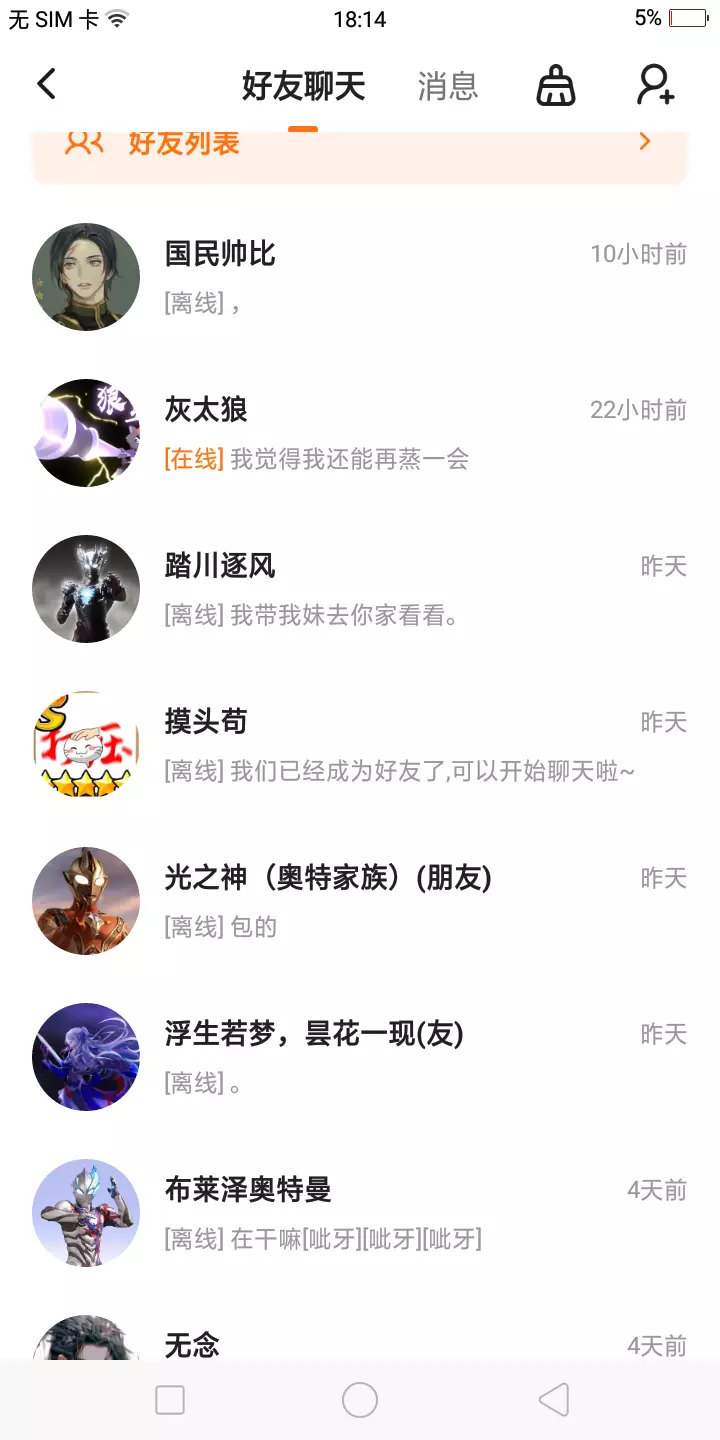Screen dimensions: 720x1440
Task: Tap the broom cleanup icon
Action: coord(555,86)
